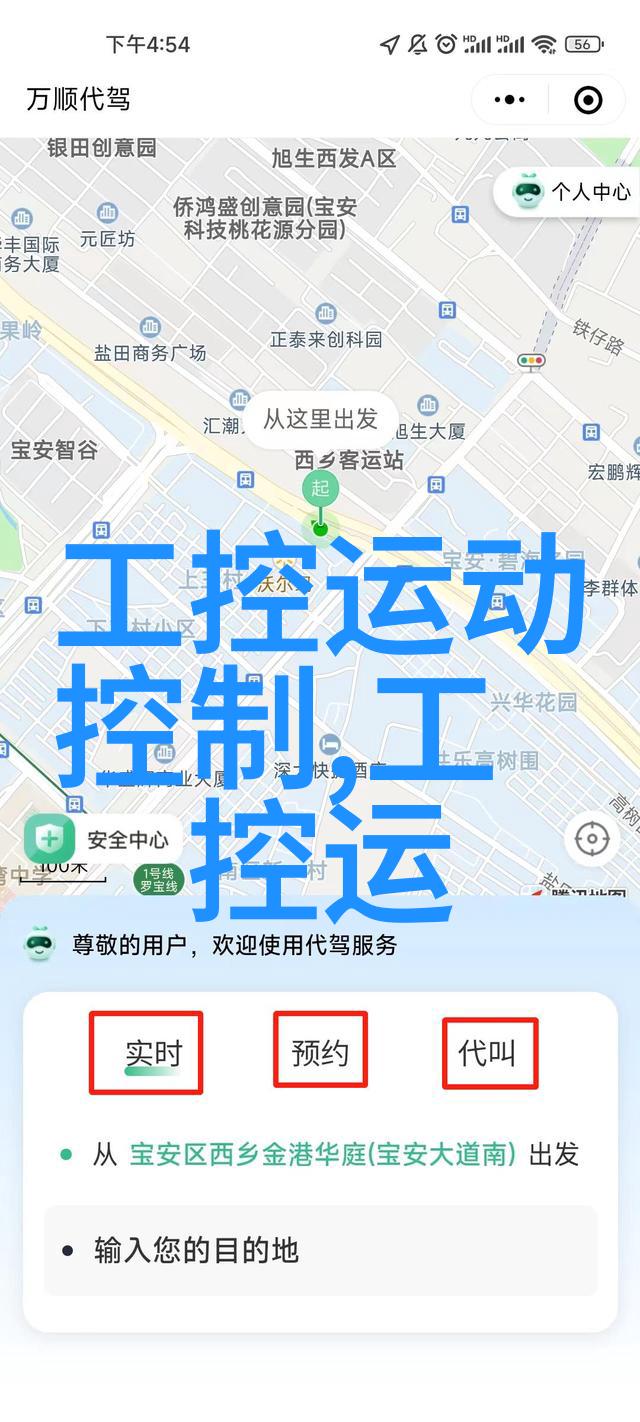The height and width of the screenshot is (1422, 640).
Task: Tap 输入您的目的地 destination field
Action: [x=320, y=1250]
